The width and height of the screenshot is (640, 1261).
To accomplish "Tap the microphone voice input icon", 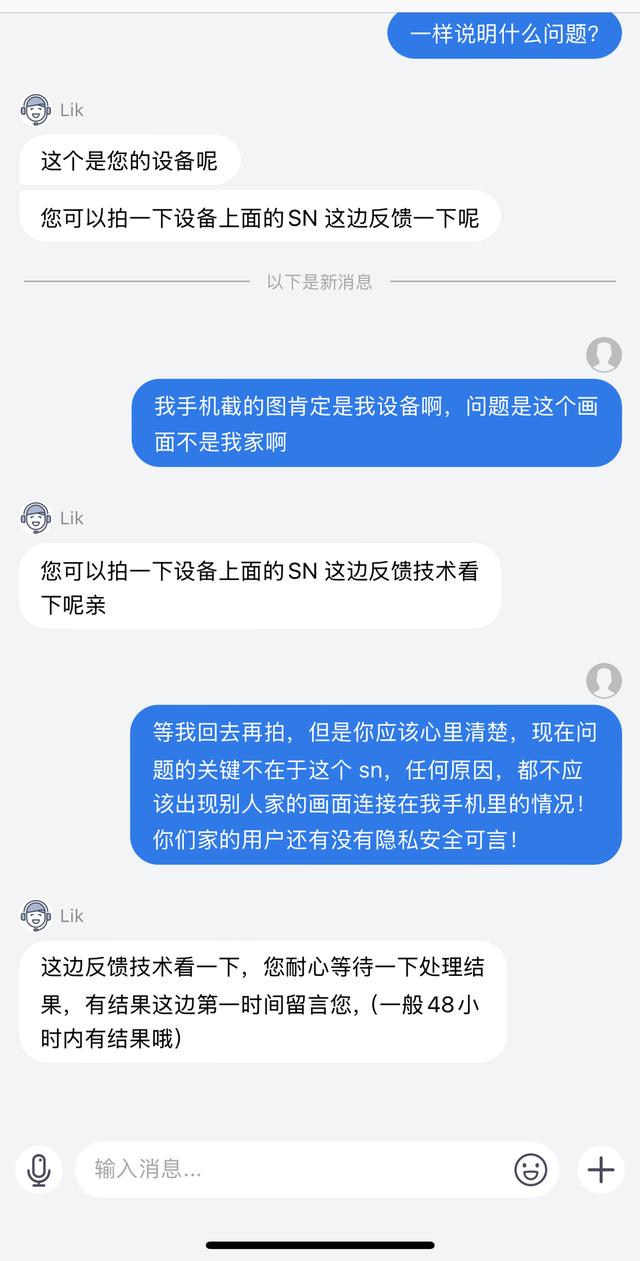I will (39, 1169).
